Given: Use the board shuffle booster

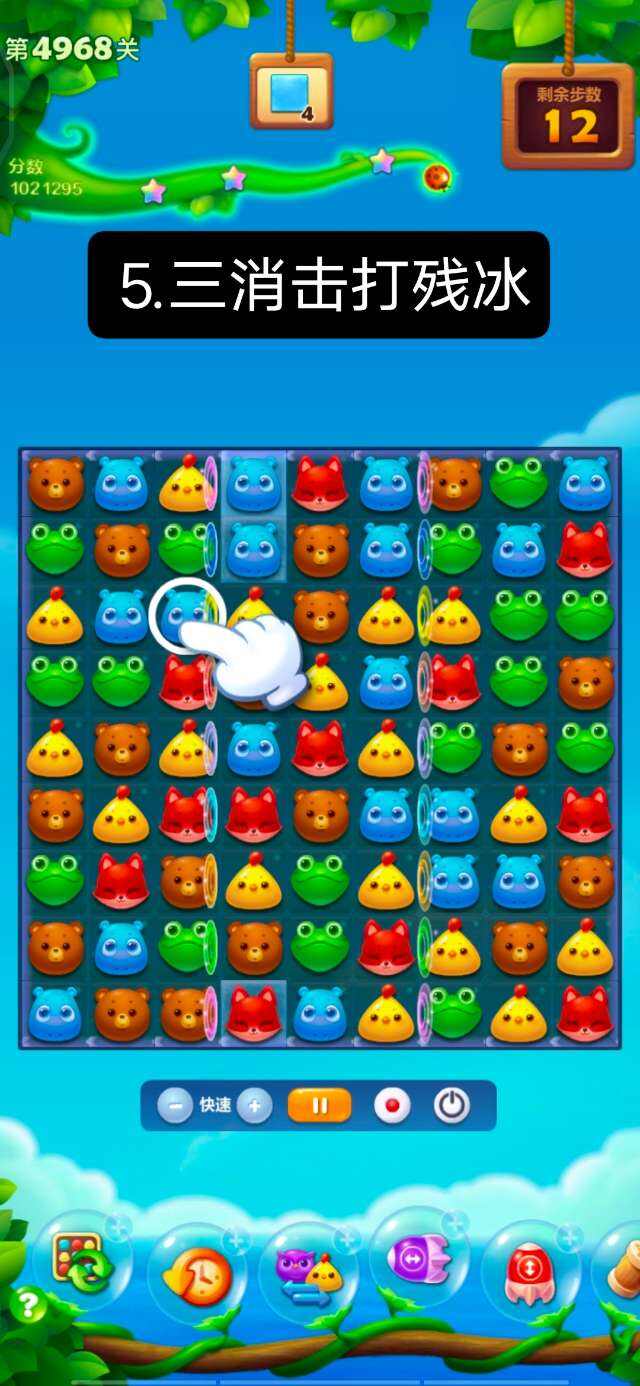Looking at the screenshot, I should point(79,1265).
